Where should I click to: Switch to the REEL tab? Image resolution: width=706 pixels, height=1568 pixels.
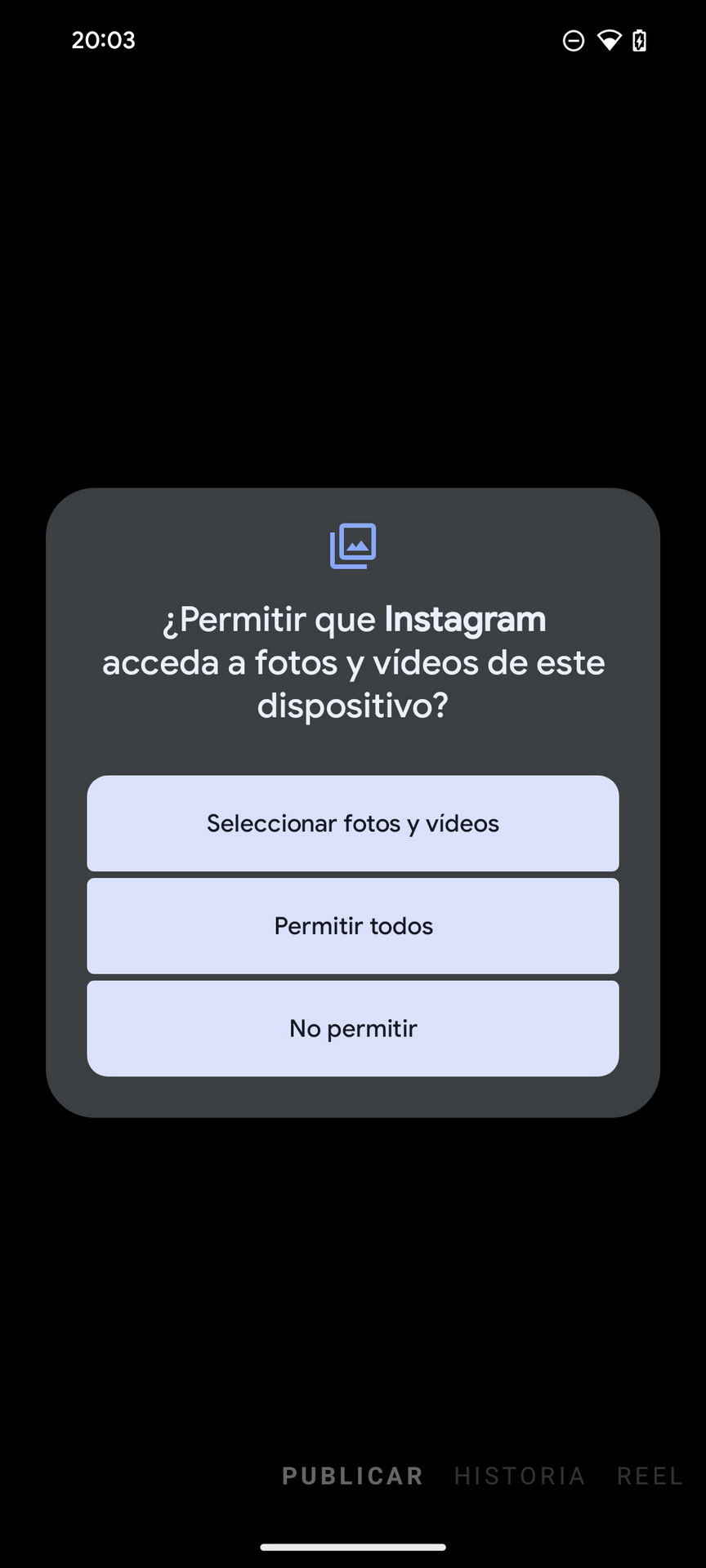pos(650,1476)
